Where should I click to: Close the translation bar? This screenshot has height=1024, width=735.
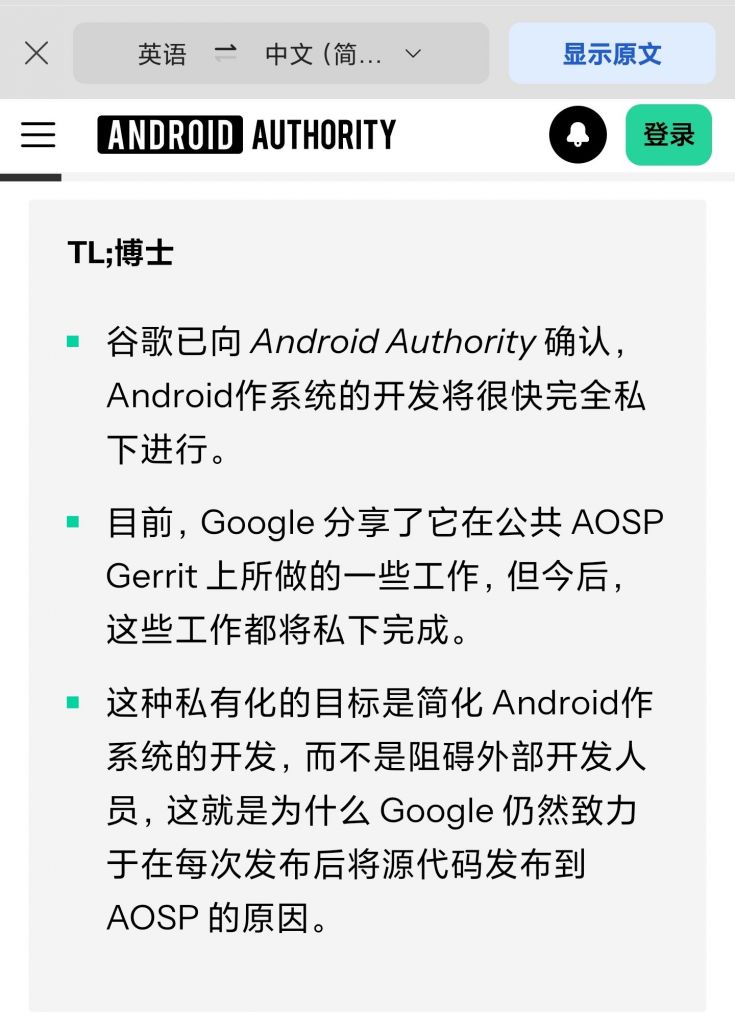[36, 53]
